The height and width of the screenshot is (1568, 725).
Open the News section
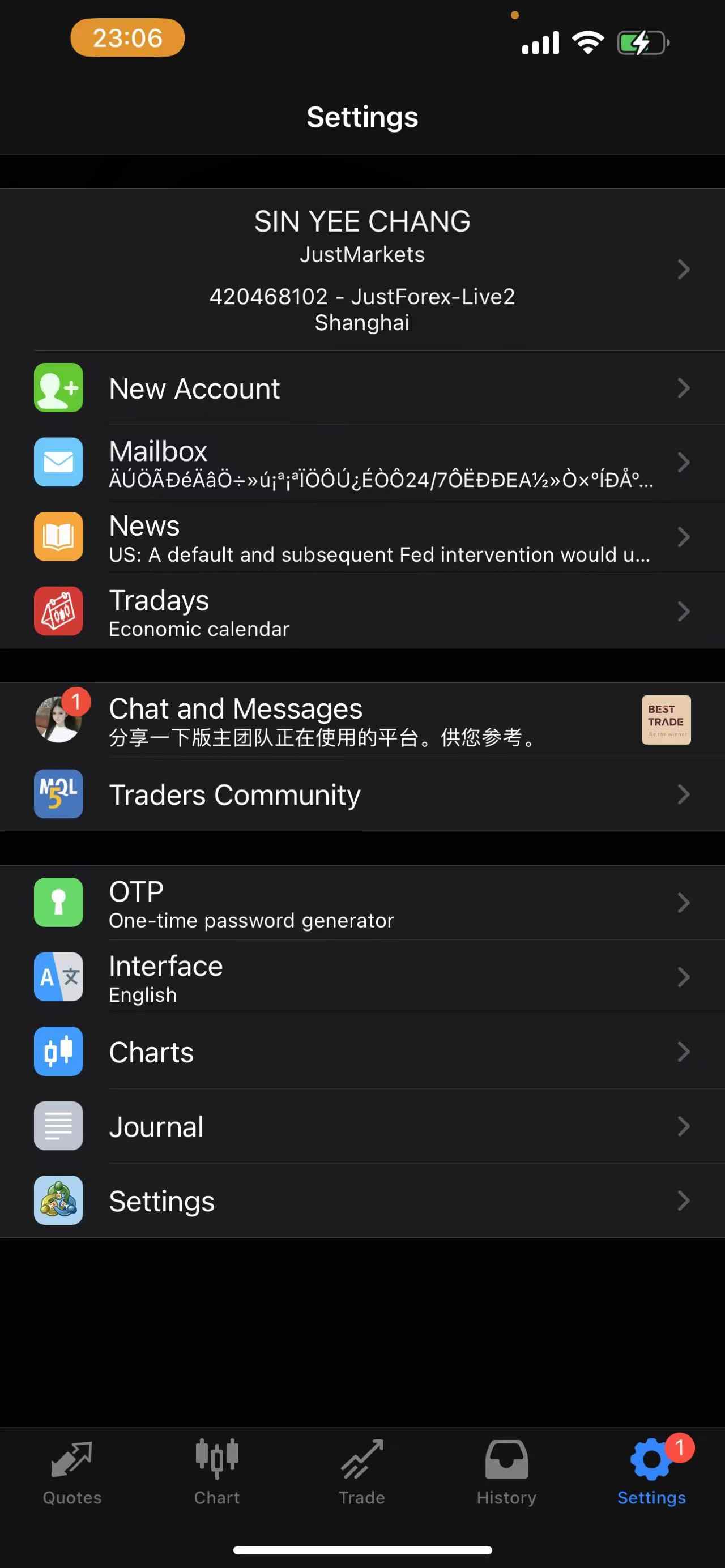click(362, 537)
